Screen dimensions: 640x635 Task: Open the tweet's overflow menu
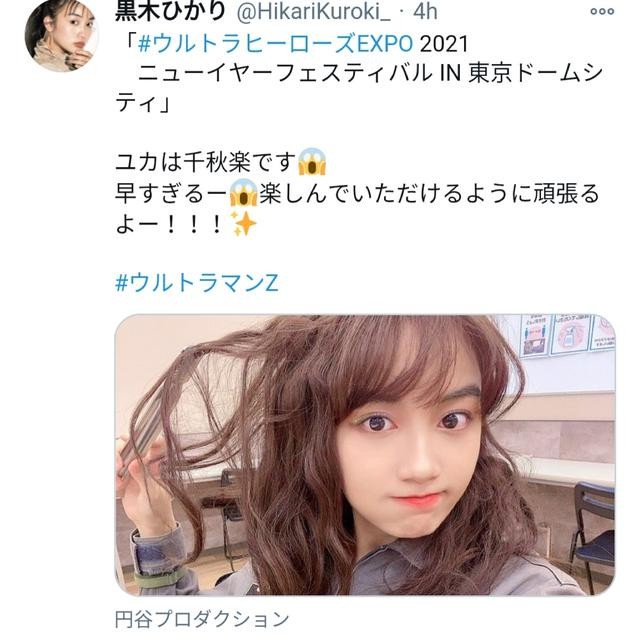point(601,10)
